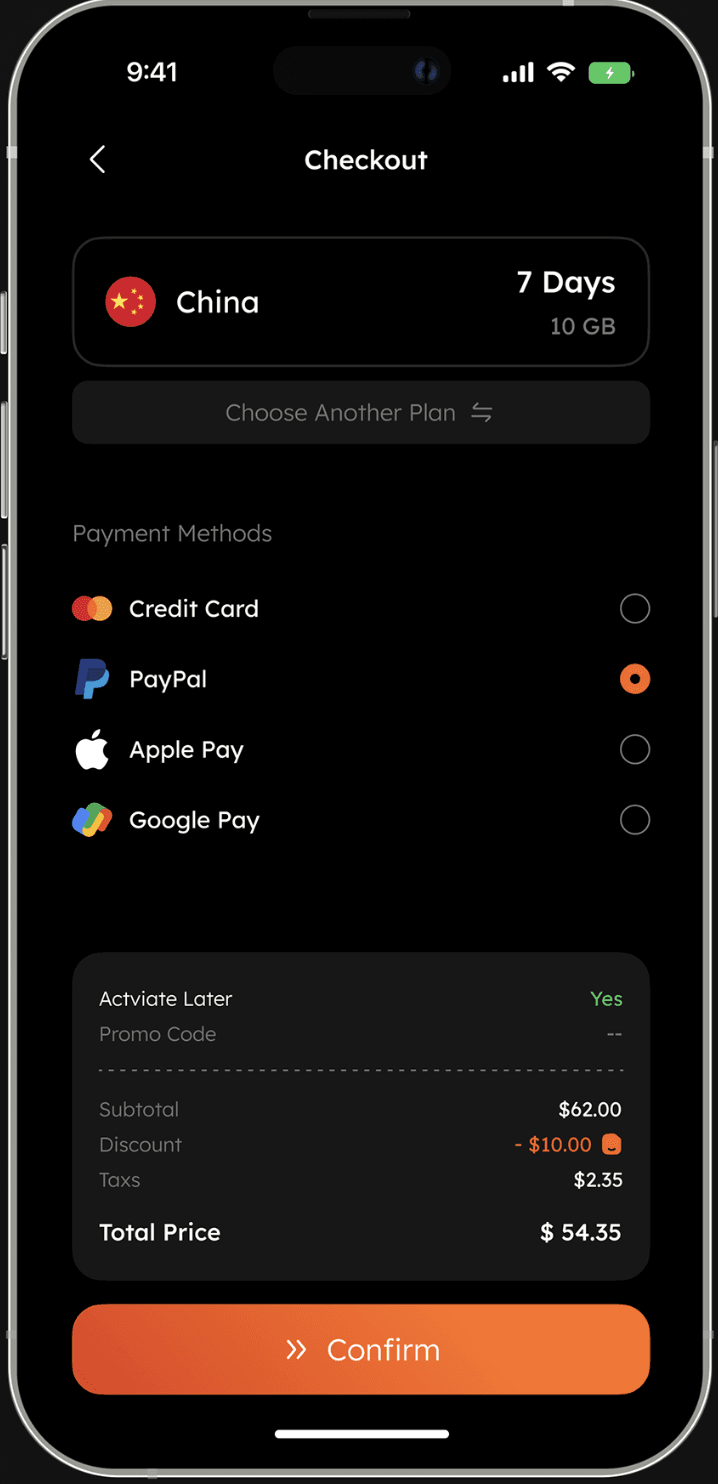This screenshot has width=718, height=1484.
Task: Select Credit Card as payment method
Action: coord(634,609)
